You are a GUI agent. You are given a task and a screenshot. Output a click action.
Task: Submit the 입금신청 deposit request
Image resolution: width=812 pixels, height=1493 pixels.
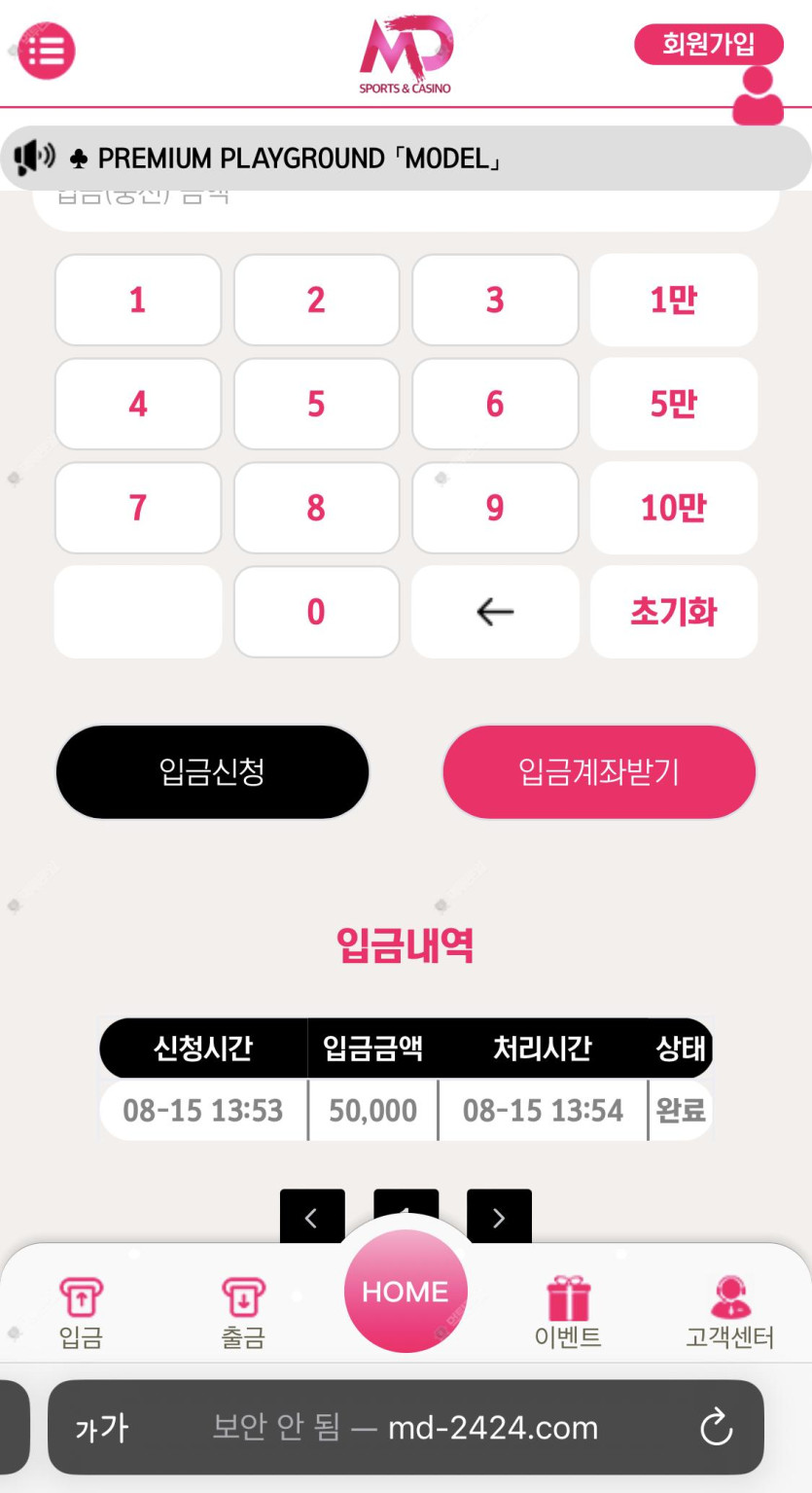pyautogui.click(x=212, y=772)
